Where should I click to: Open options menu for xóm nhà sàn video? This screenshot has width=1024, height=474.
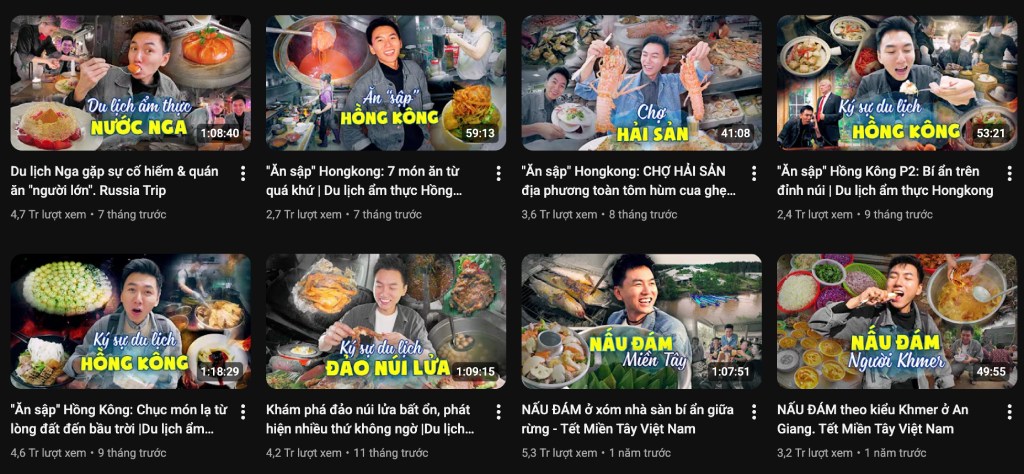click(754, 413)
